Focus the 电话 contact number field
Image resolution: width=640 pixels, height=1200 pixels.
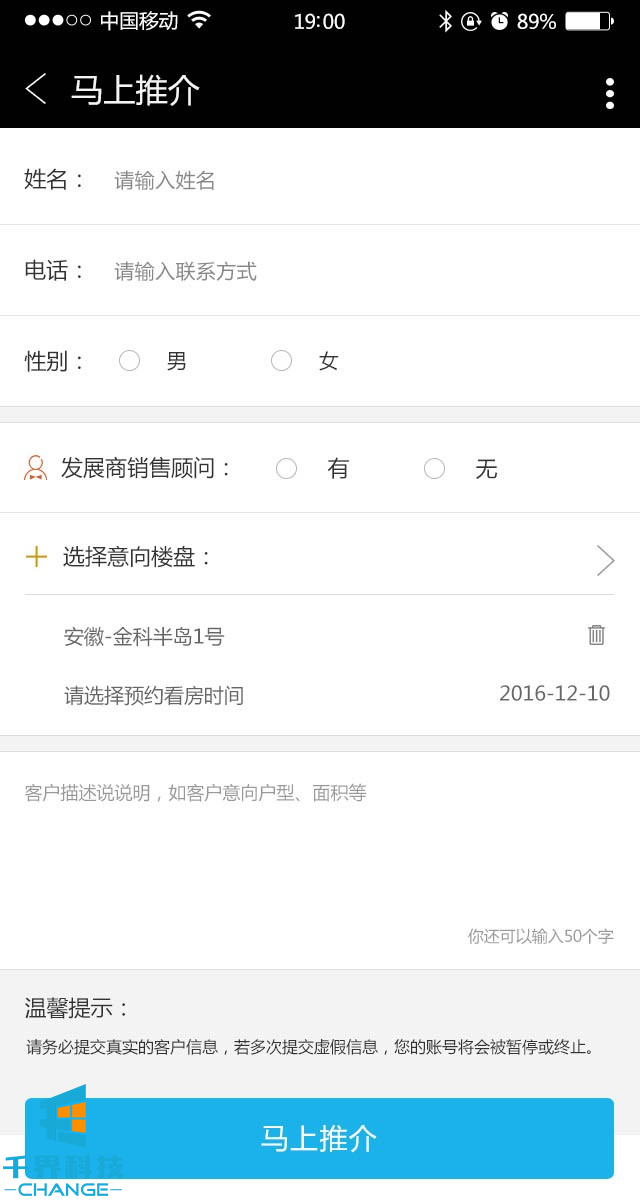(x=360, y=271)
